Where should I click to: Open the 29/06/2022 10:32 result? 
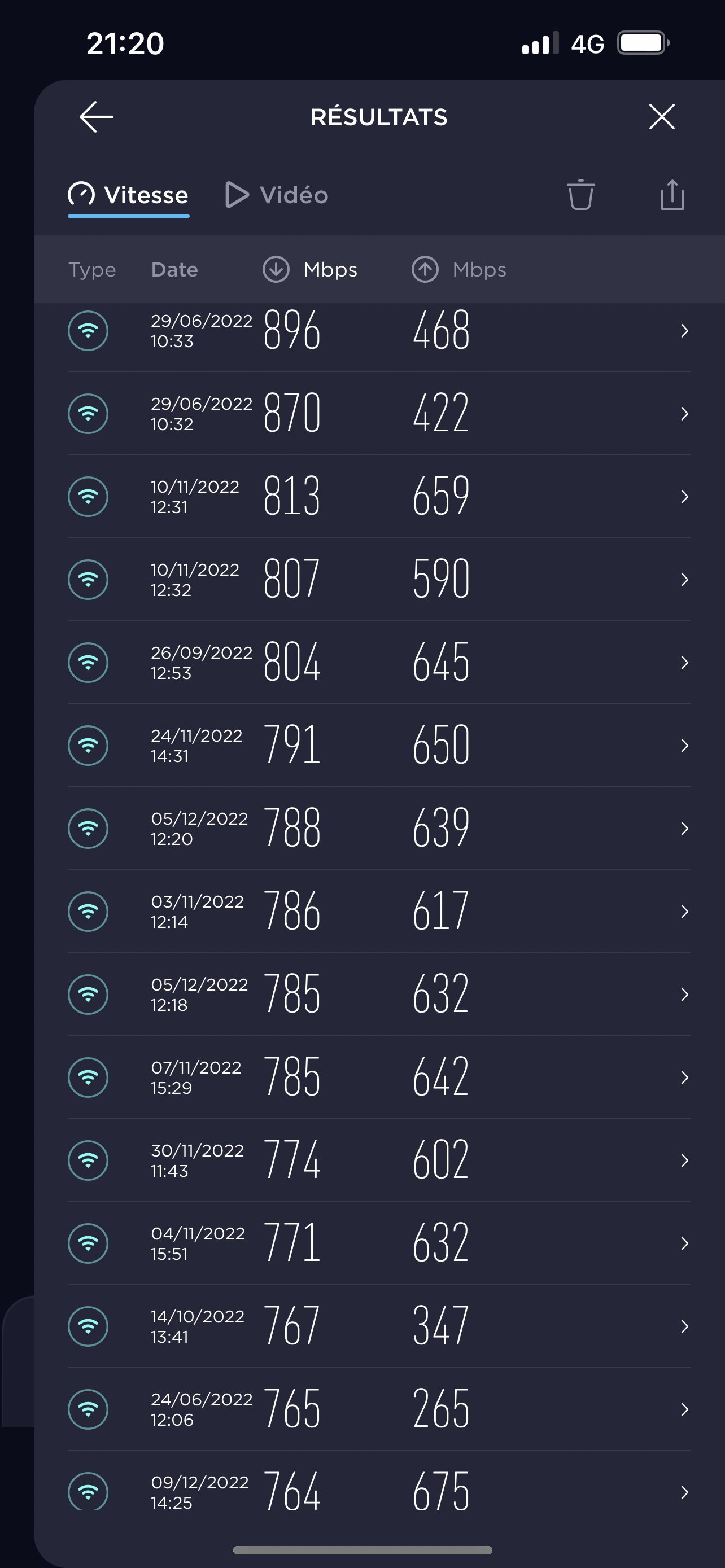click(379, 413)
